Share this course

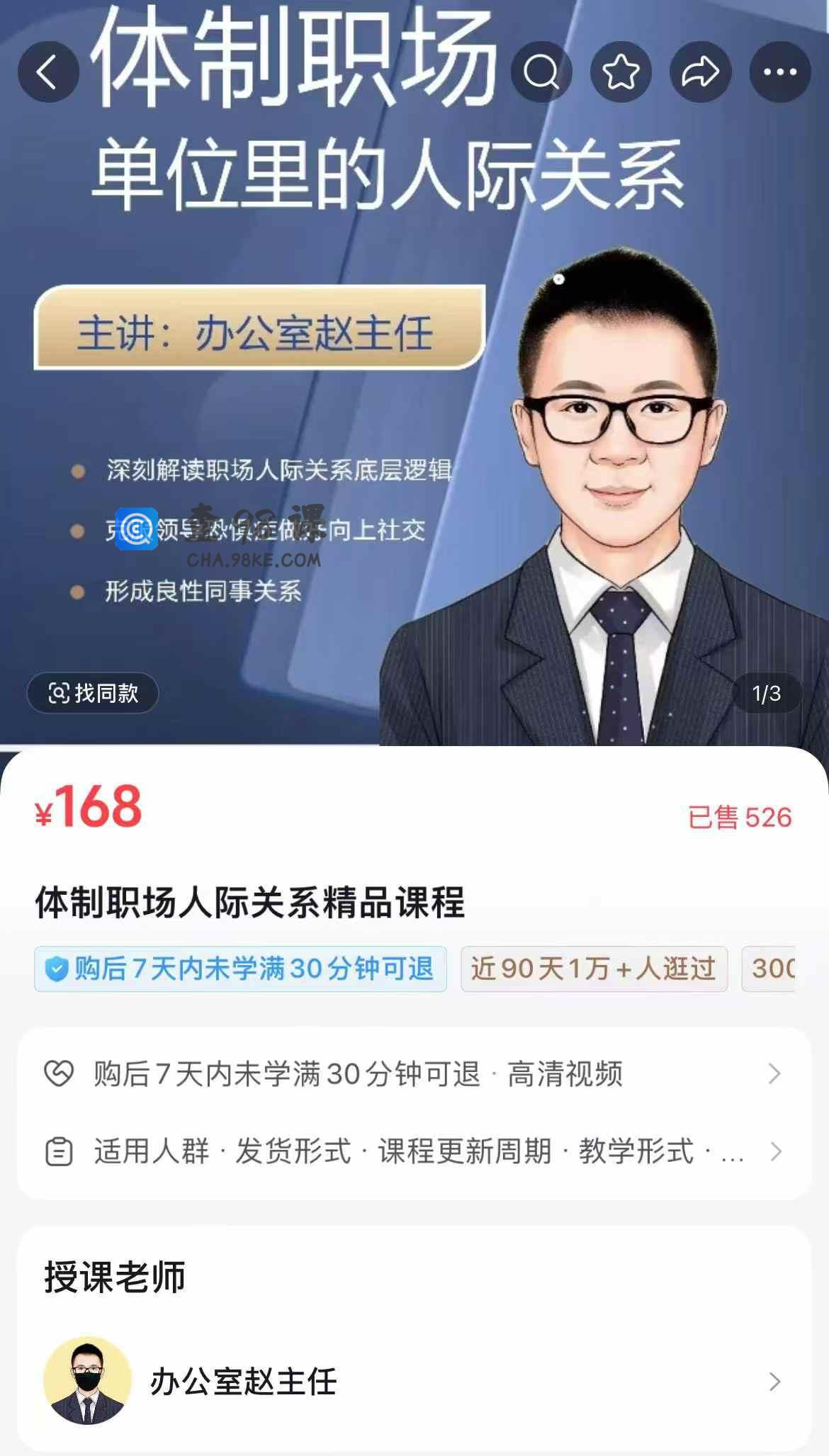pos(701,72)
